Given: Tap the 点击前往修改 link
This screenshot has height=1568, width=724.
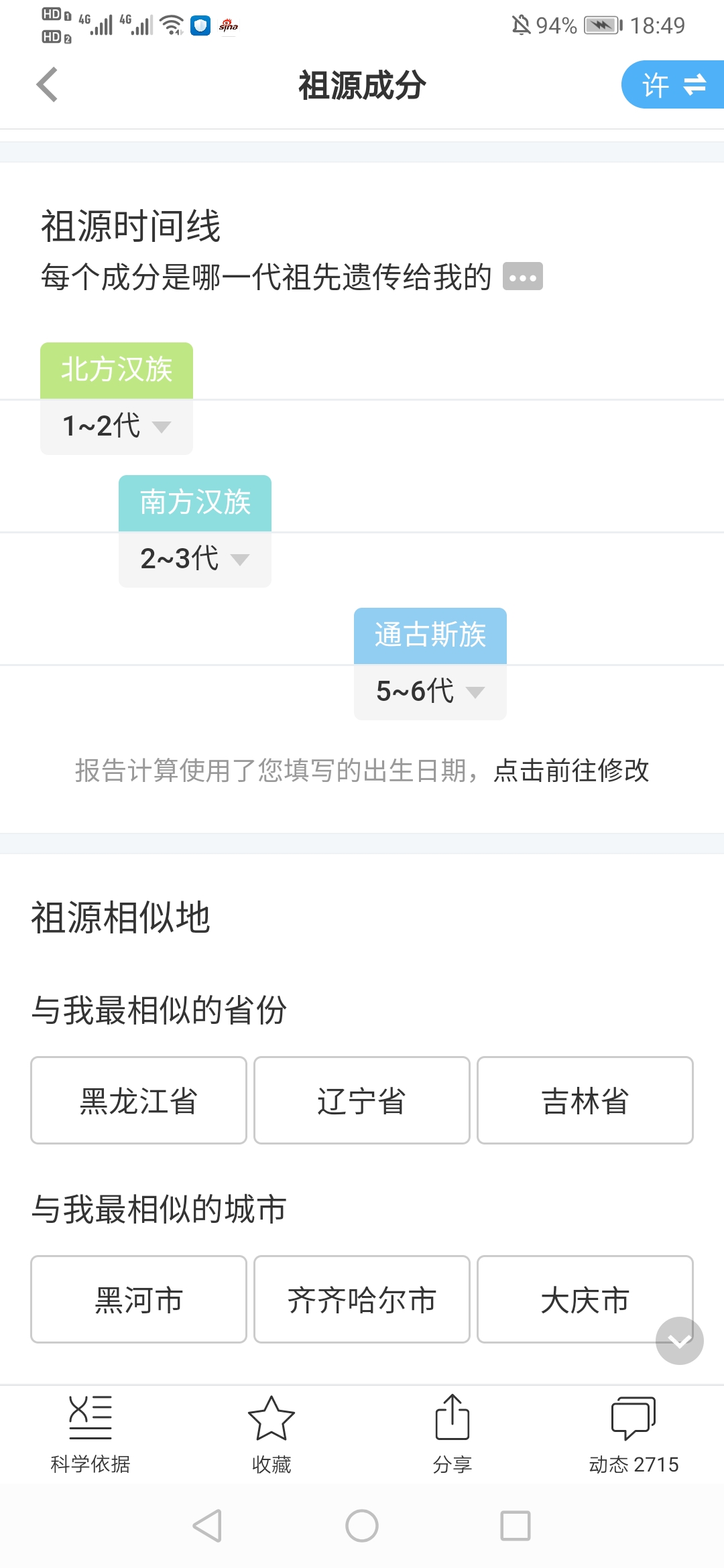Looking at the screenshot, I should pyautogui.click(x=571, y=771).
